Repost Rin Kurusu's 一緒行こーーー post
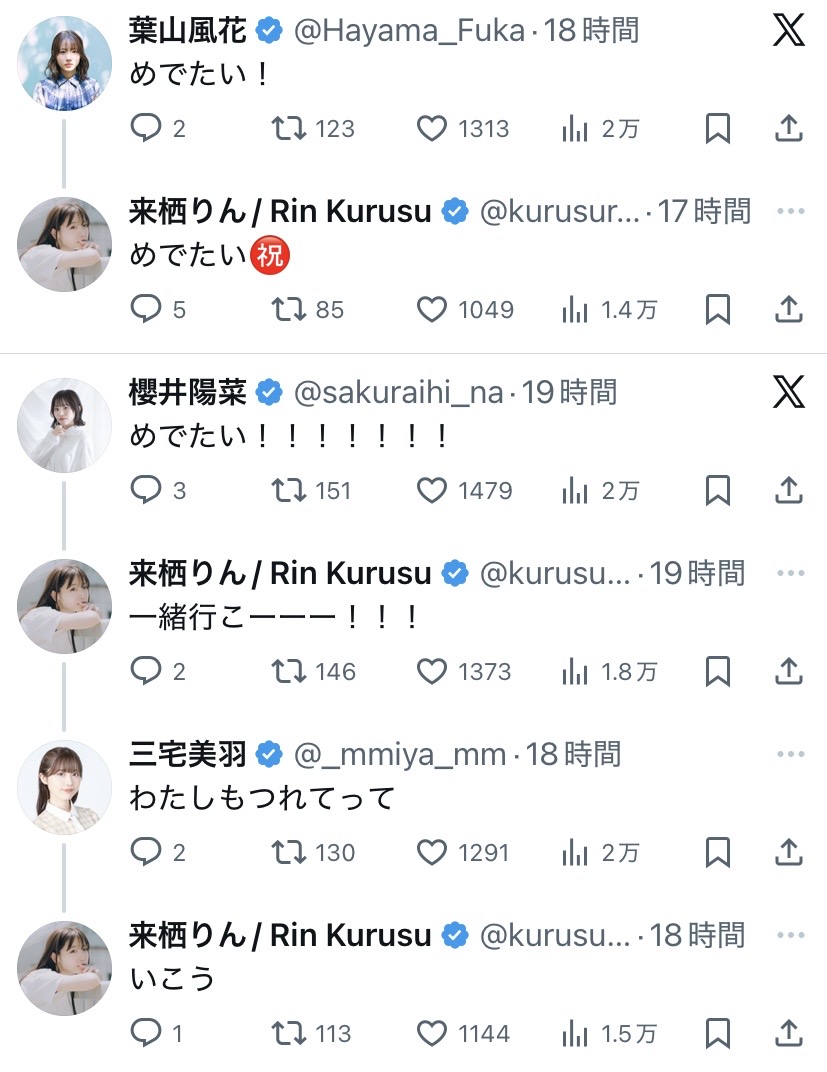 (x=290, y=672)
